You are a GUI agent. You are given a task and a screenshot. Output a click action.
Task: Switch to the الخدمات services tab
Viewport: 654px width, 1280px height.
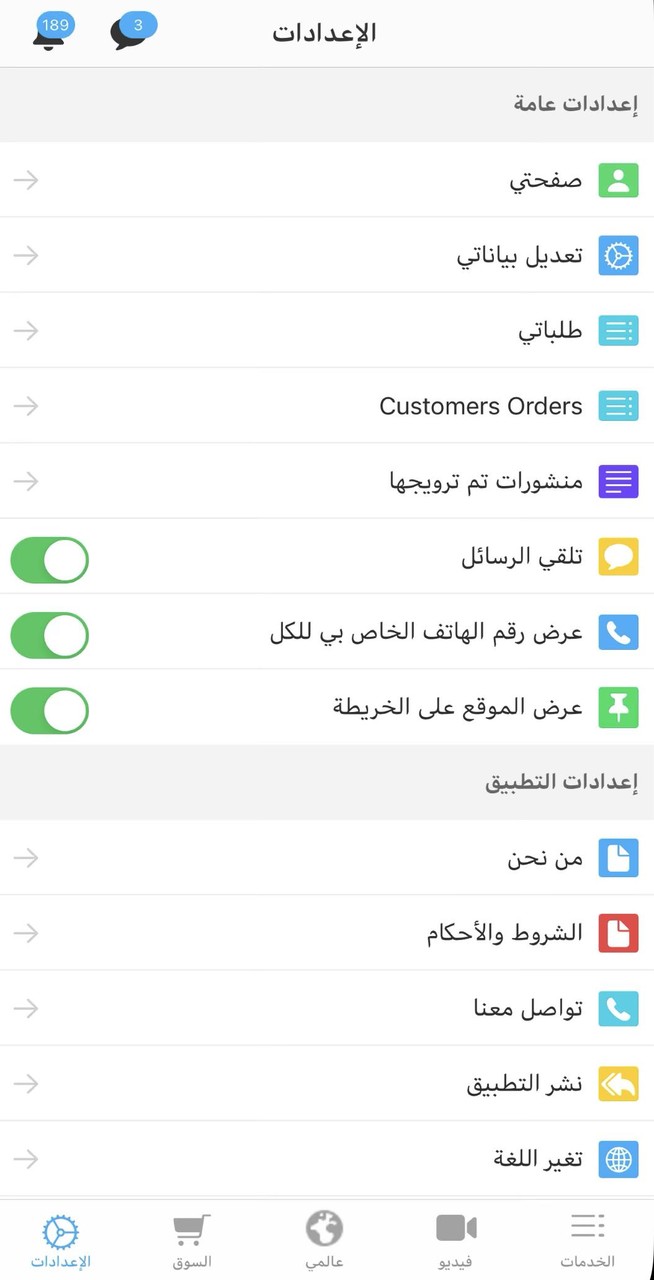point(587,1240)
